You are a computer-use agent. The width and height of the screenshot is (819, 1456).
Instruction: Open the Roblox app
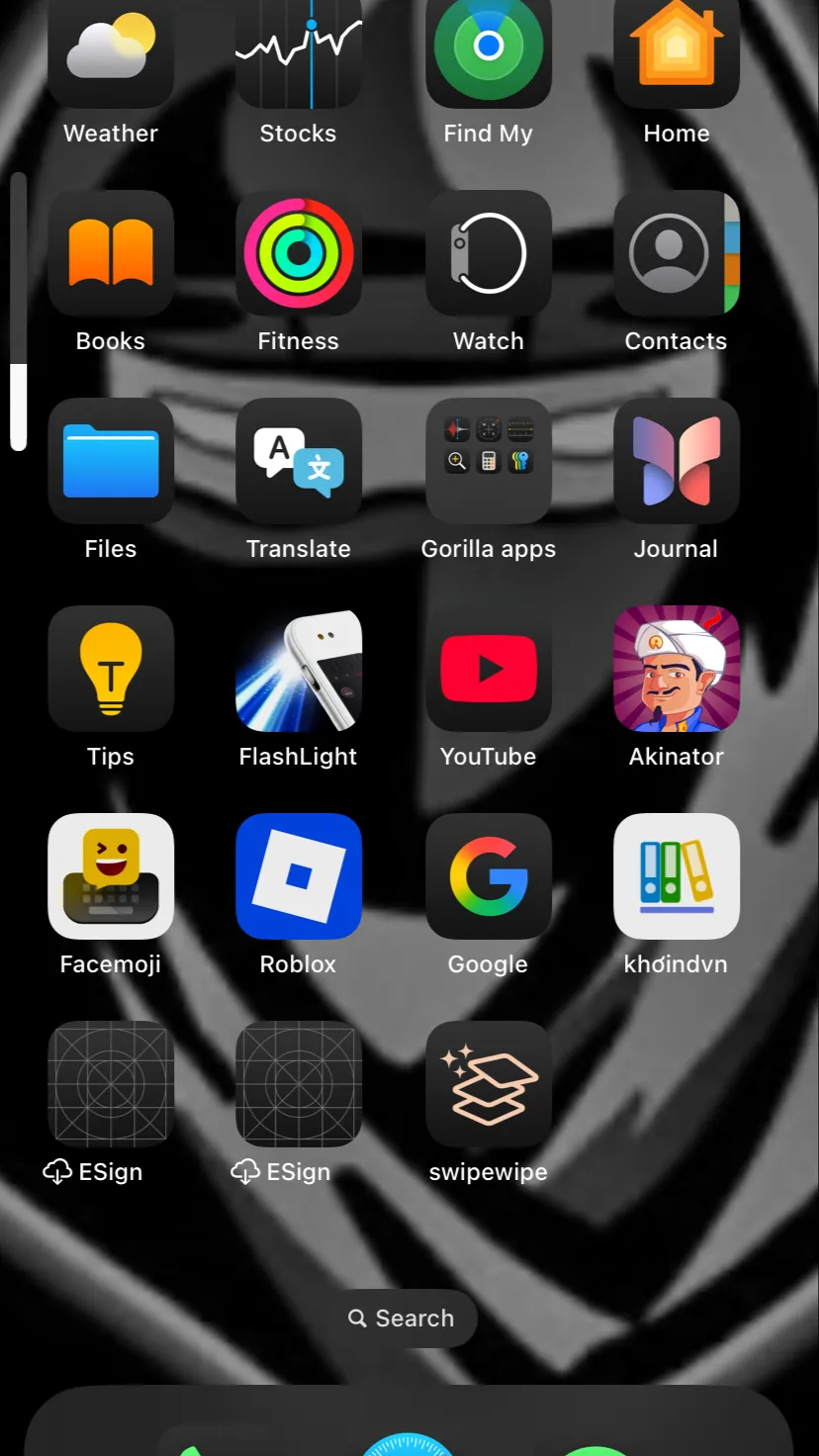[299, 876]
